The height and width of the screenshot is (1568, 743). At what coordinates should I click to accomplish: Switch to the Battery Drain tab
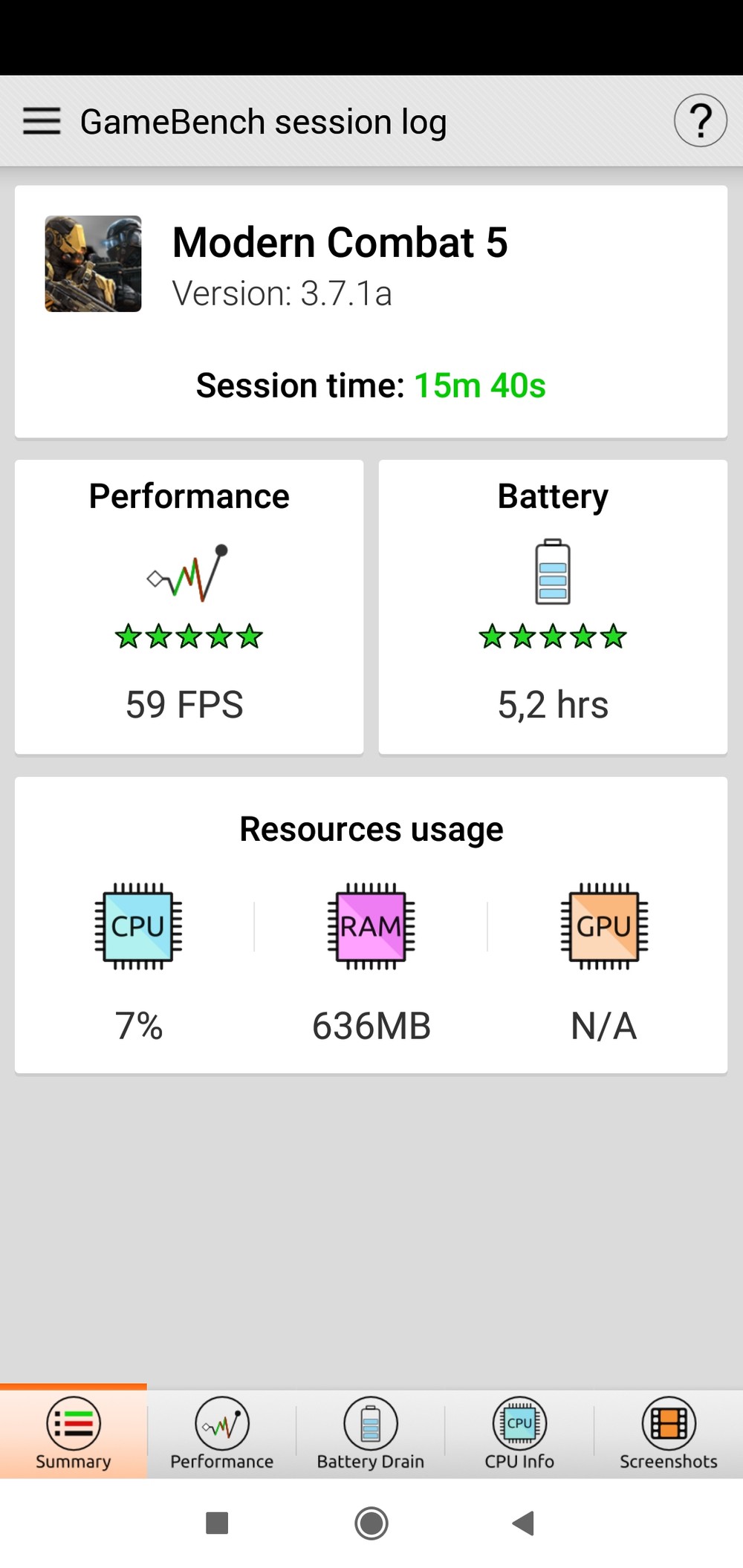(370, 1433)
